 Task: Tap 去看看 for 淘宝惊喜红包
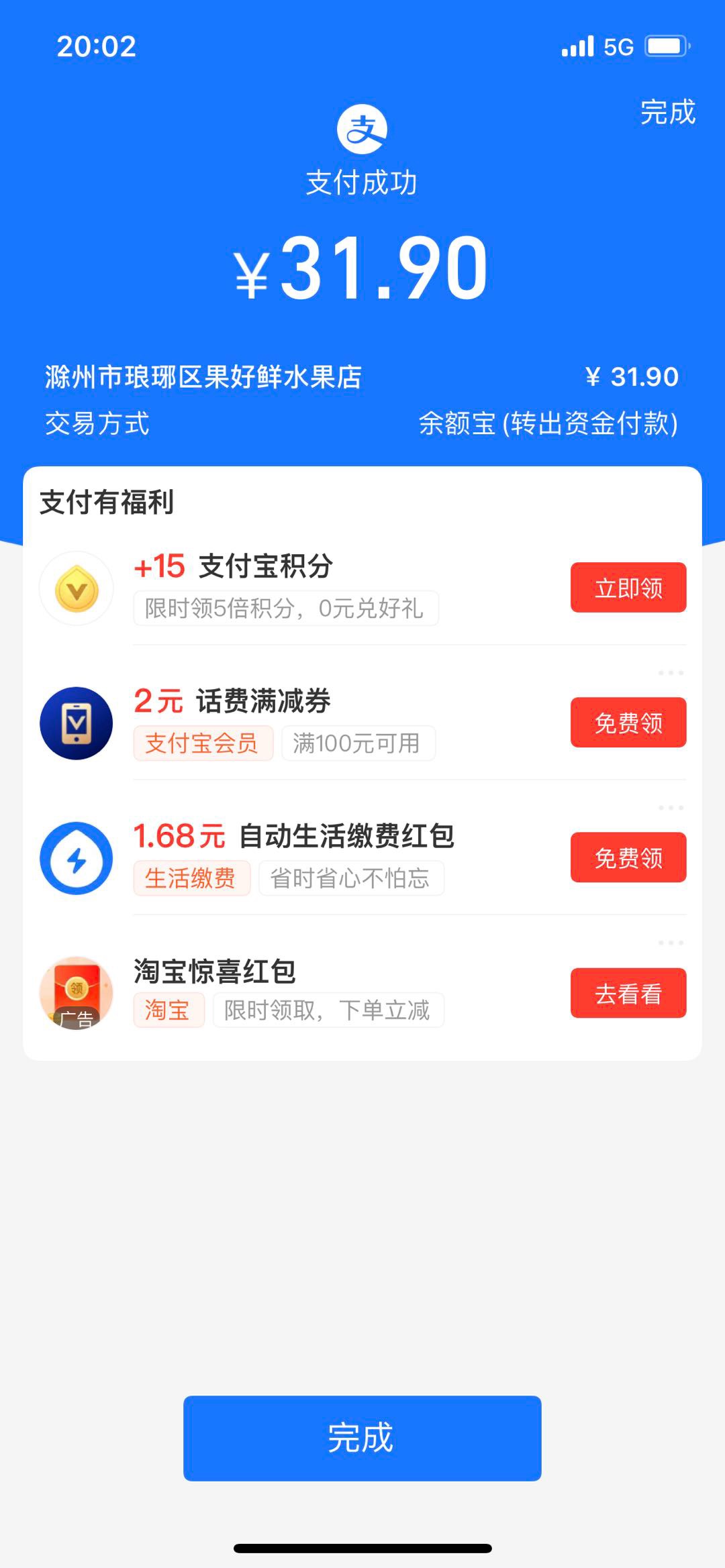click(628, 993)
